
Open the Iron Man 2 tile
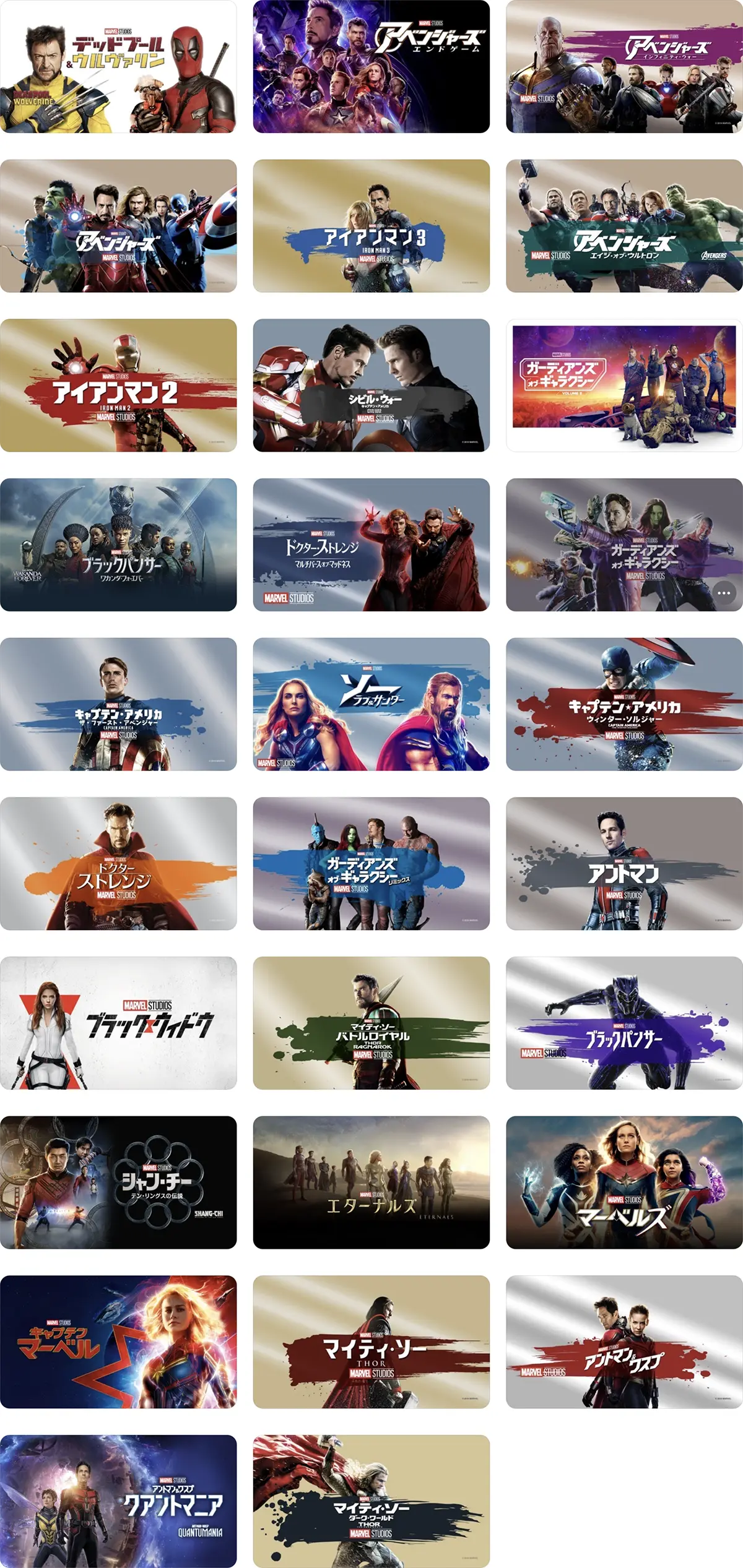coord(118,385)
